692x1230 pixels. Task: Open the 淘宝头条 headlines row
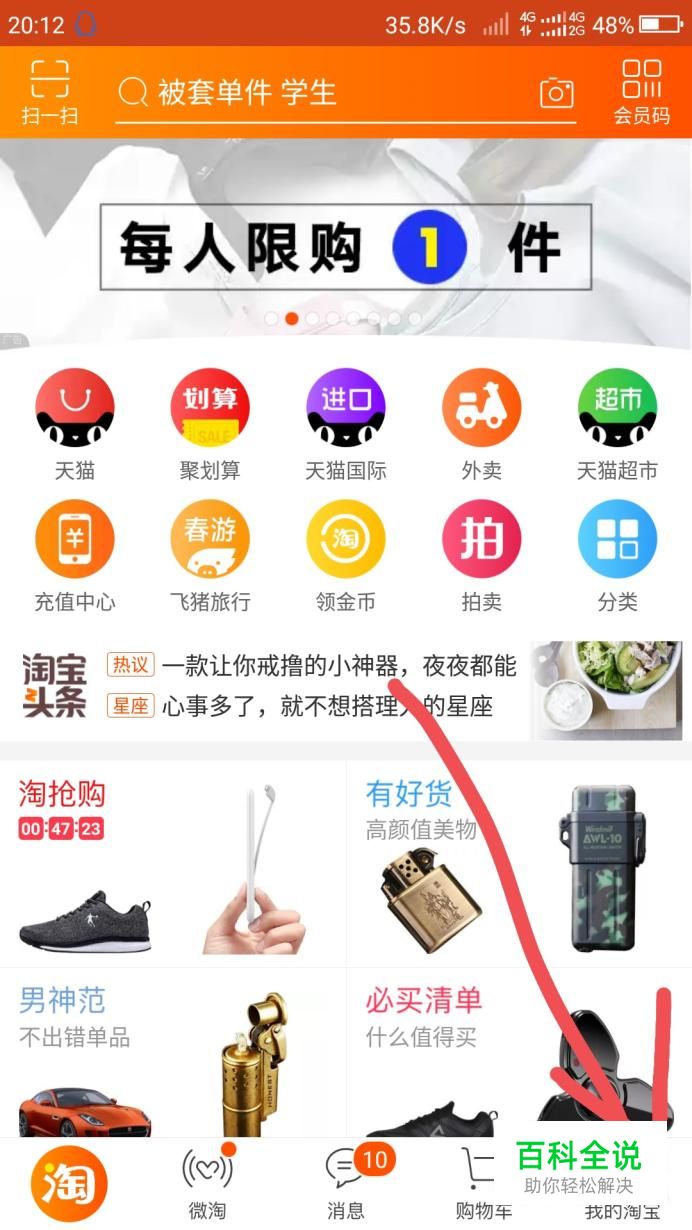[346, 686]
